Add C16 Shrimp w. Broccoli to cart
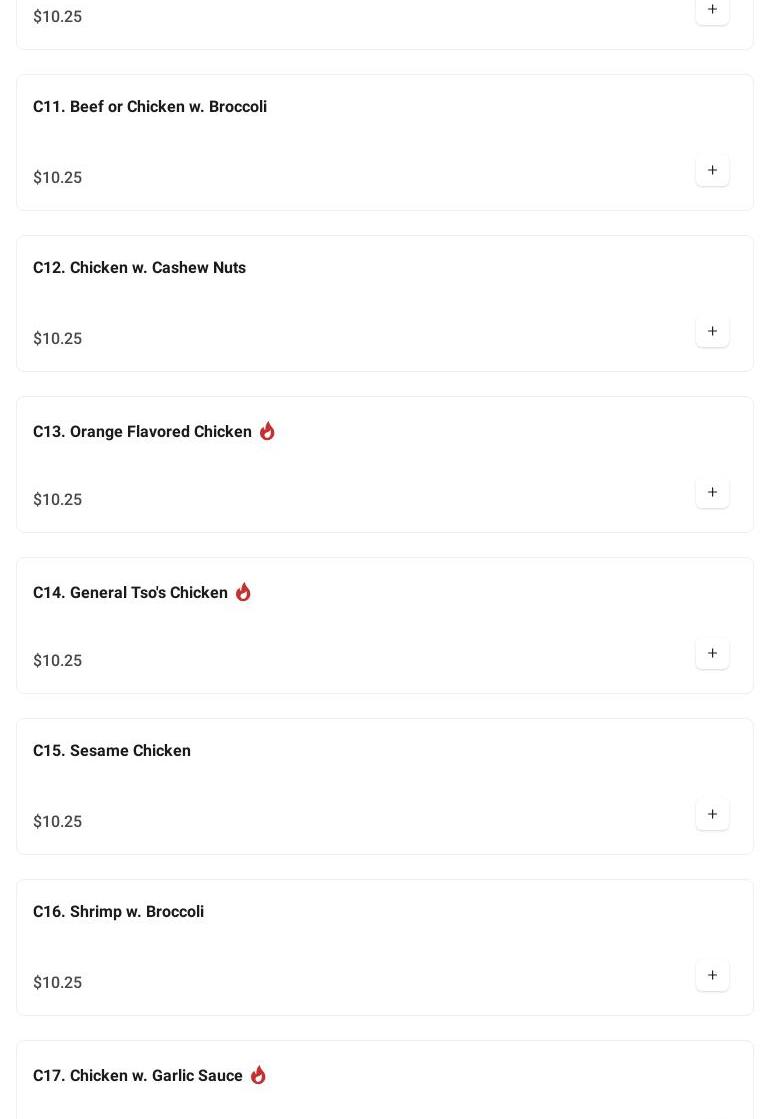The height and width of the screenshot is (1119, 770). pos(712,976)
